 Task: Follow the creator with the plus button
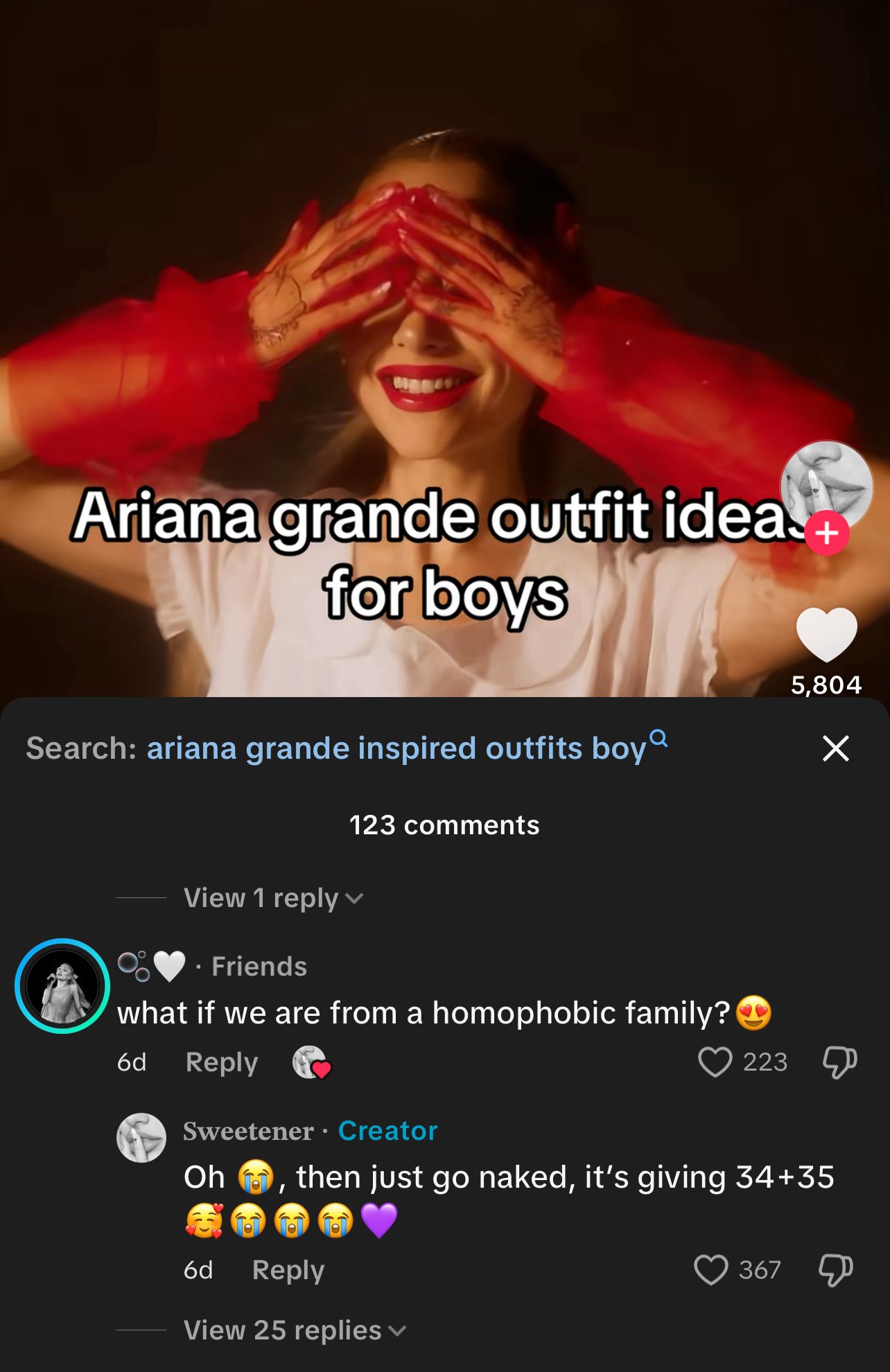click(826, 534)
